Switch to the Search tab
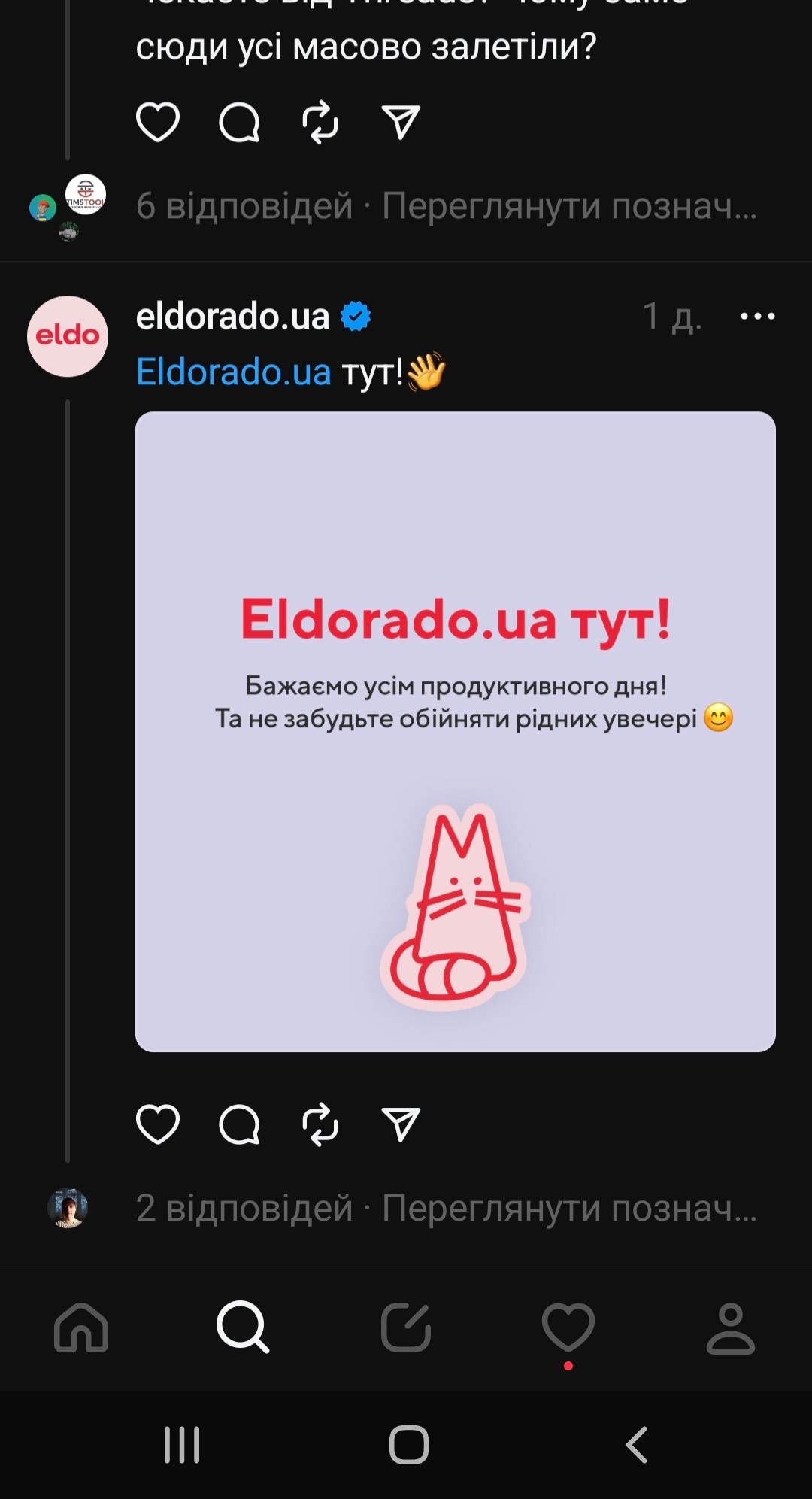 coord(243,1328)
